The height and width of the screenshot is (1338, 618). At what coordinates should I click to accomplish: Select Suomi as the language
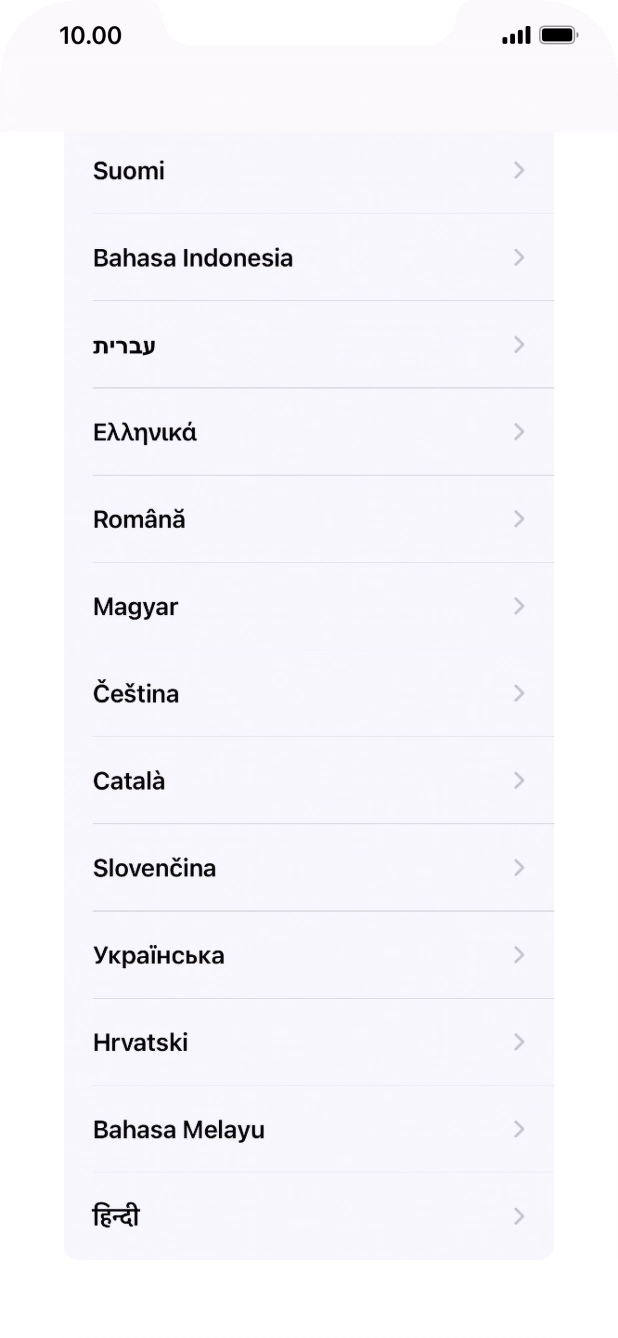tap(308, 171)
